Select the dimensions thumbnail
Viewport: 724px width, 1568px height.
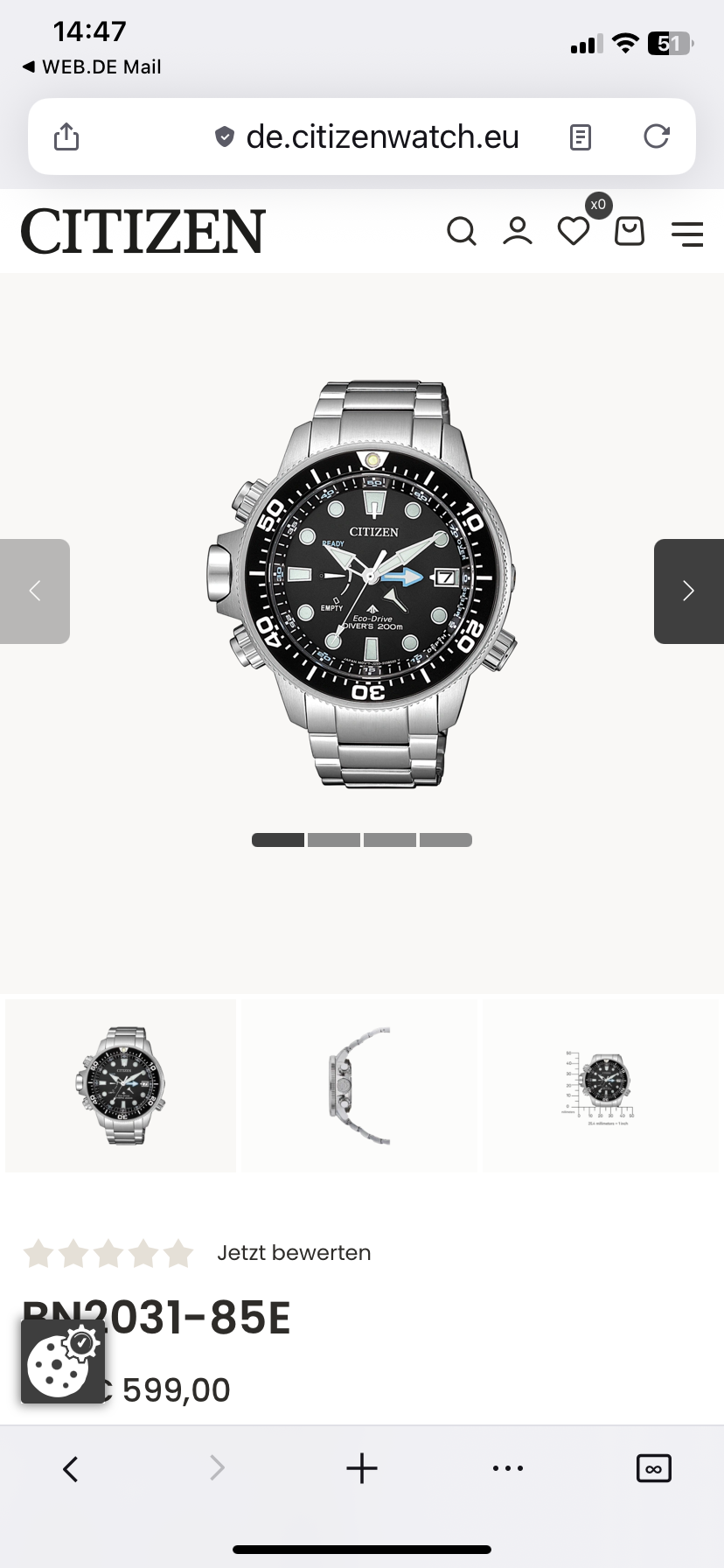tap(601, 1085)
